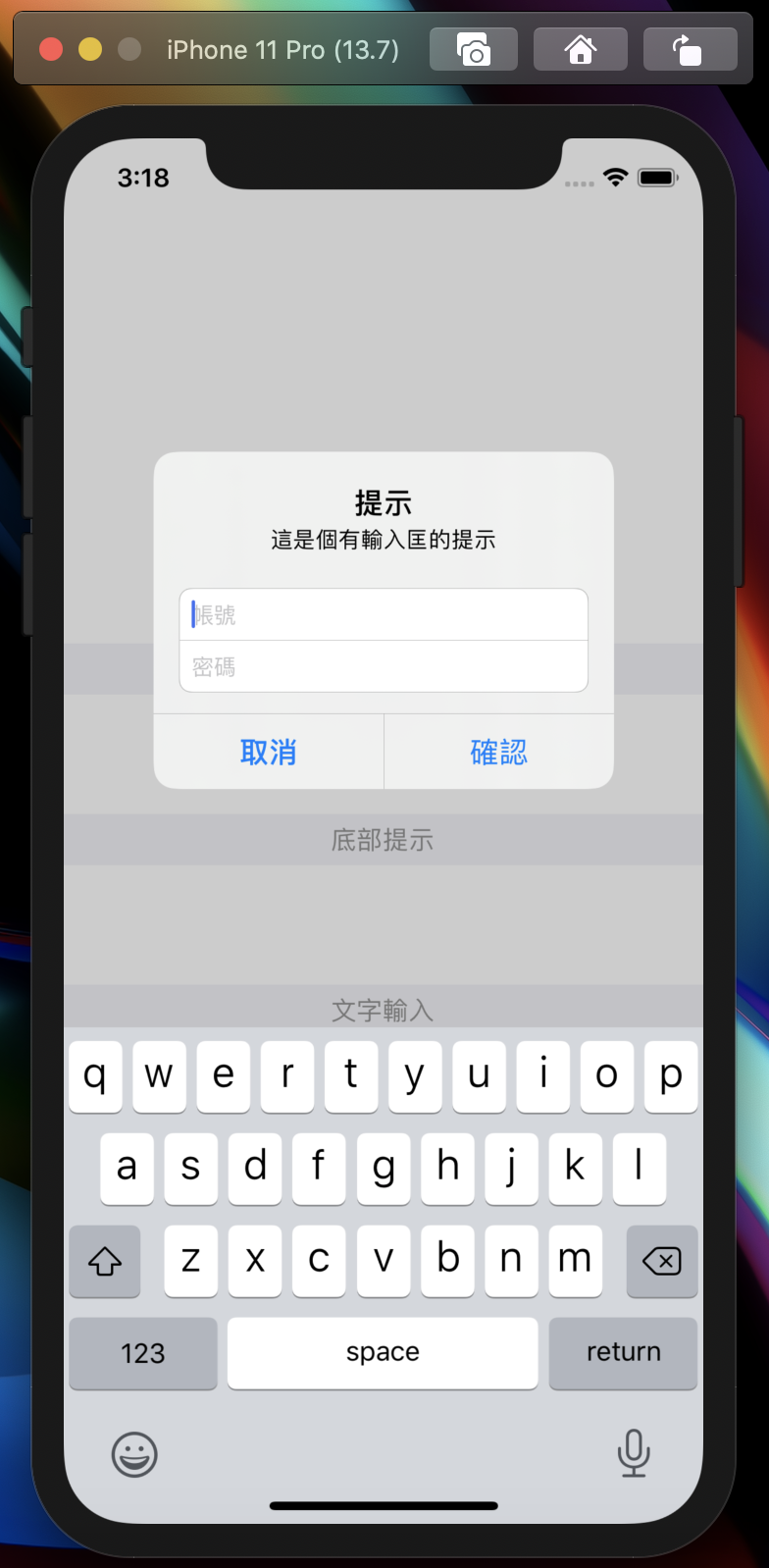Tap the 帳號 account input field

pyautogui.click(x=383, y=615)
